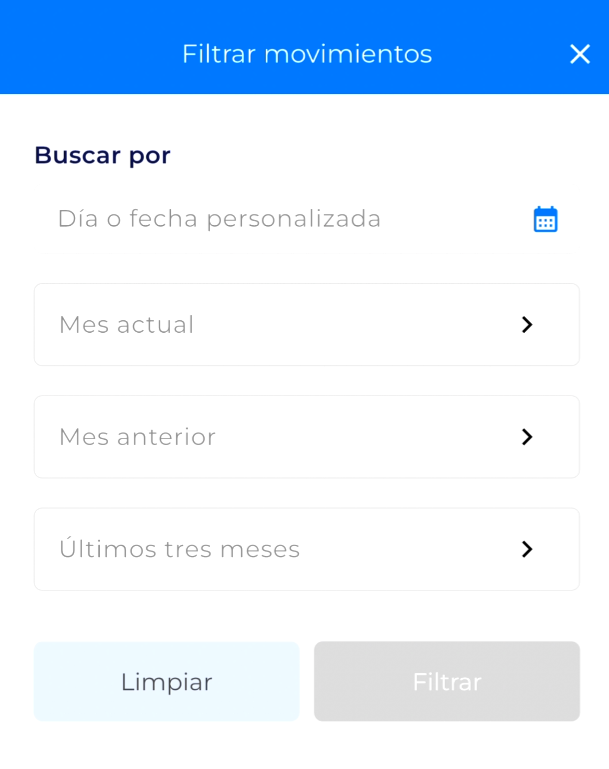Screen dimensions: 609x769
Task: Choose the Mes anterior option
Action: pos(307,436)
